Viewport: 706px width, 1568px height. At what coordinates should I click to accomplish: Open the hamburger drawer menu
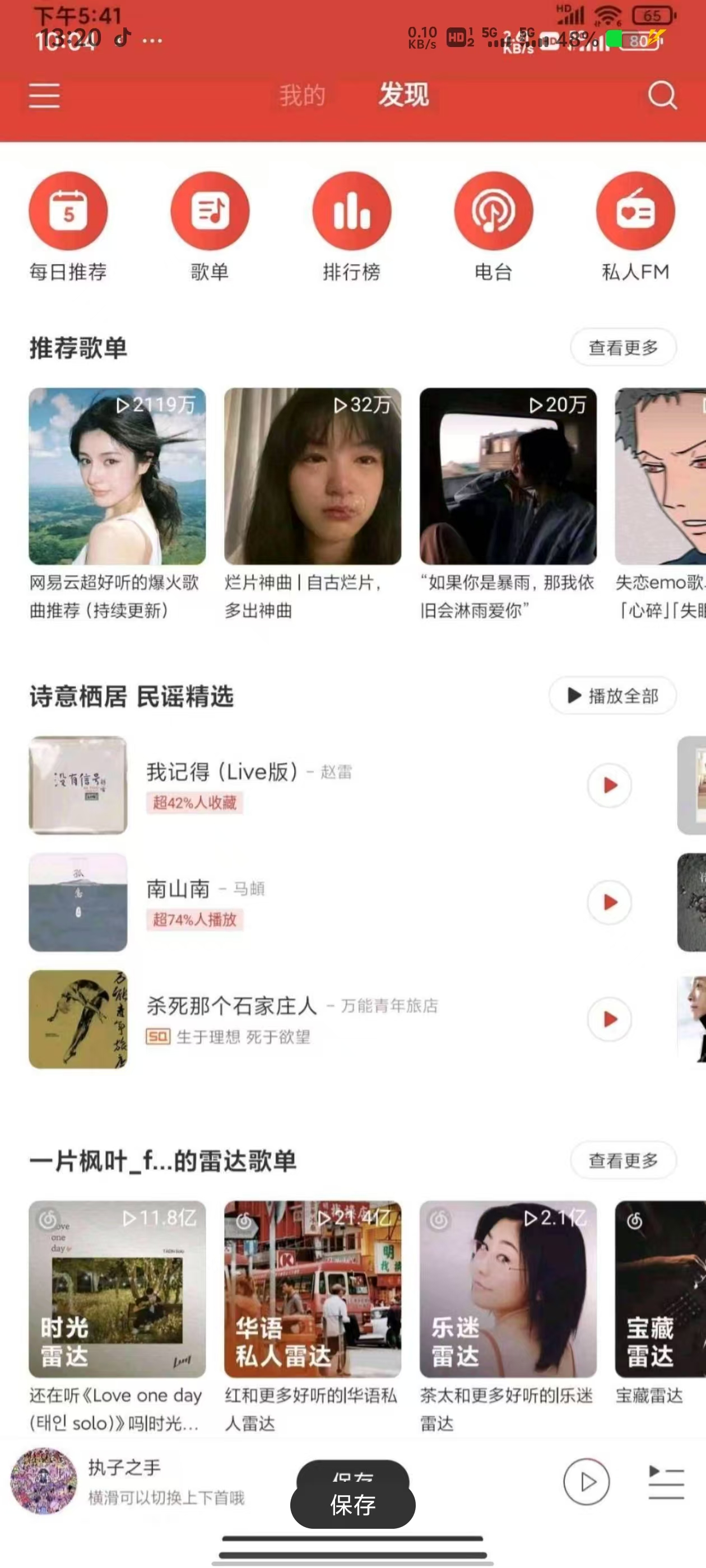pos(44,96)
